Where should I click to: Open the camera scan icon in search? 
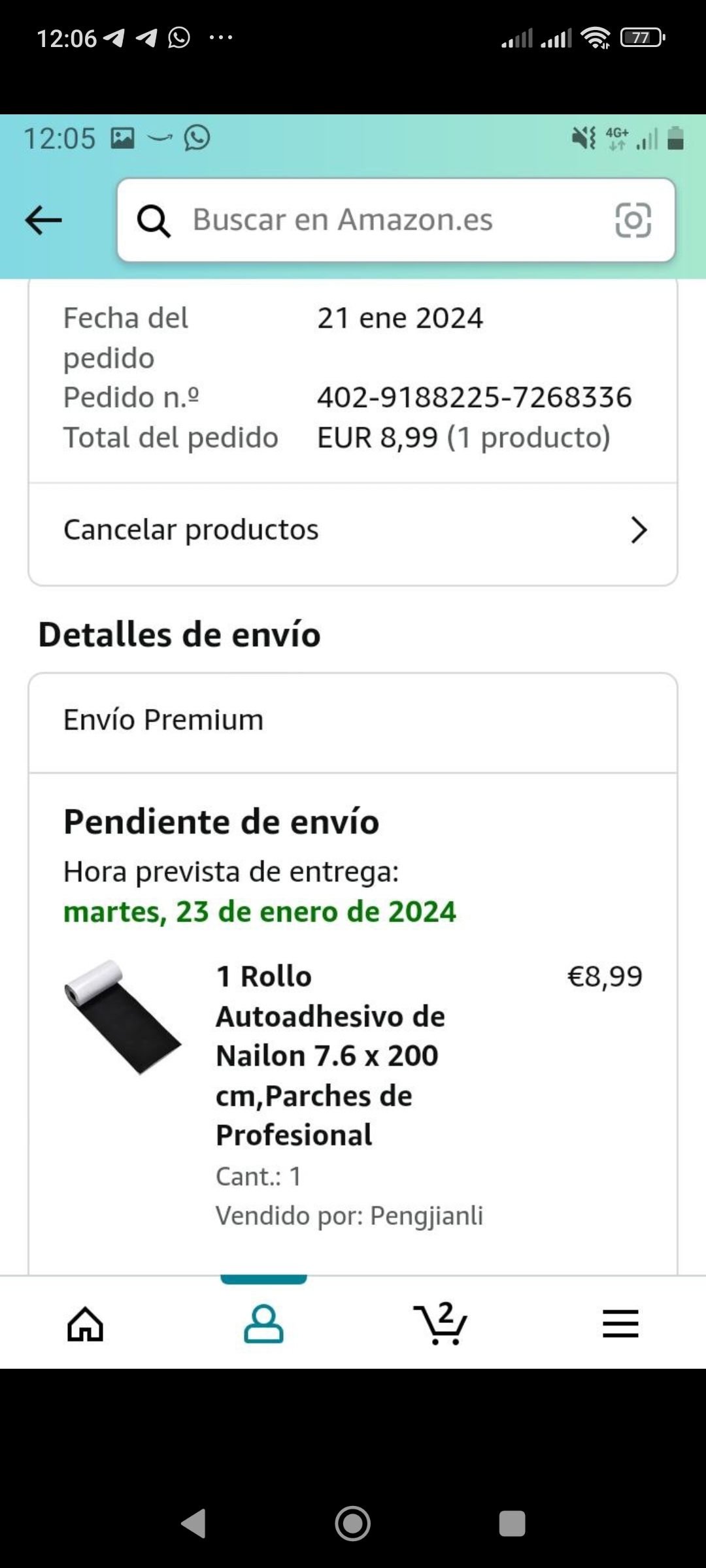pos(633,220)
